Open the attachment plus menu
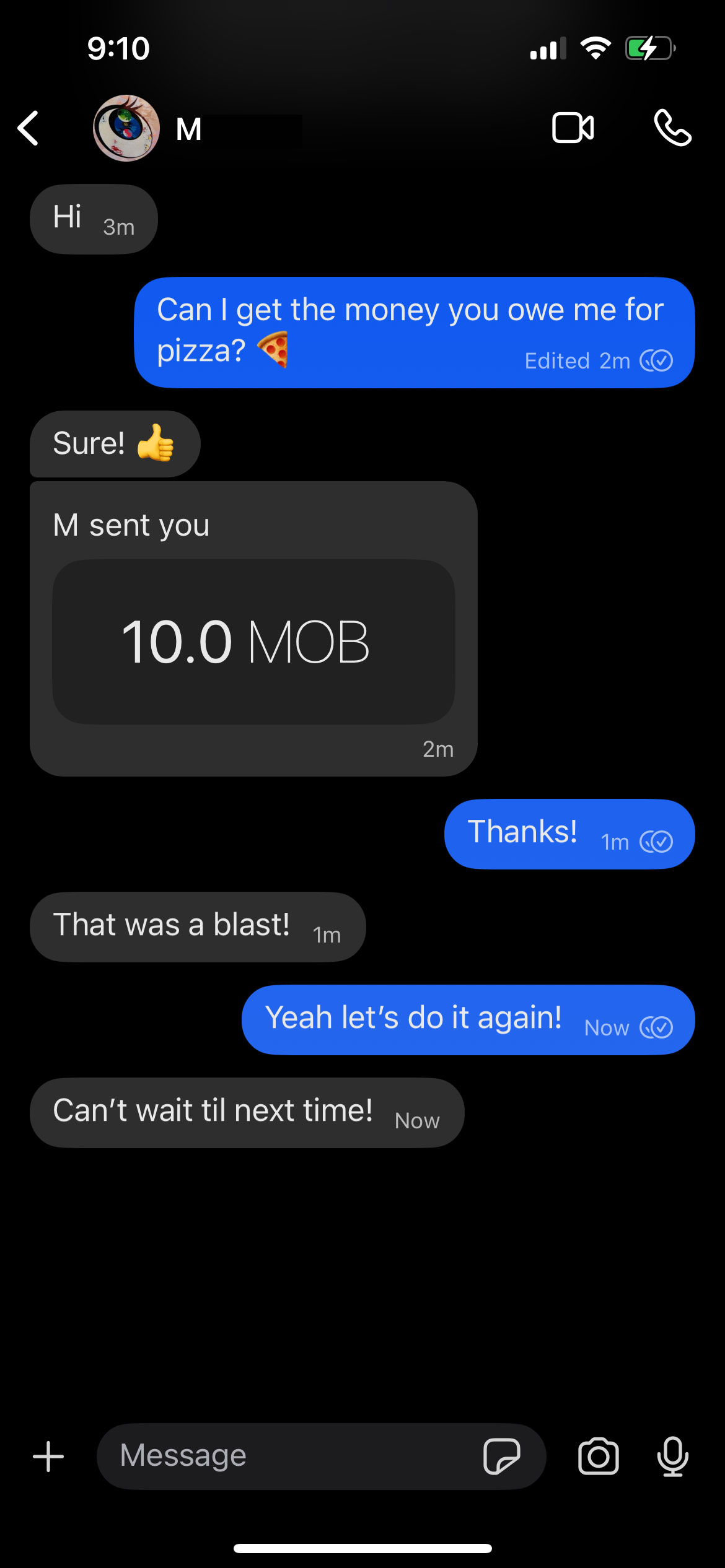The image size is (725, 1568). pos(48,1456)
